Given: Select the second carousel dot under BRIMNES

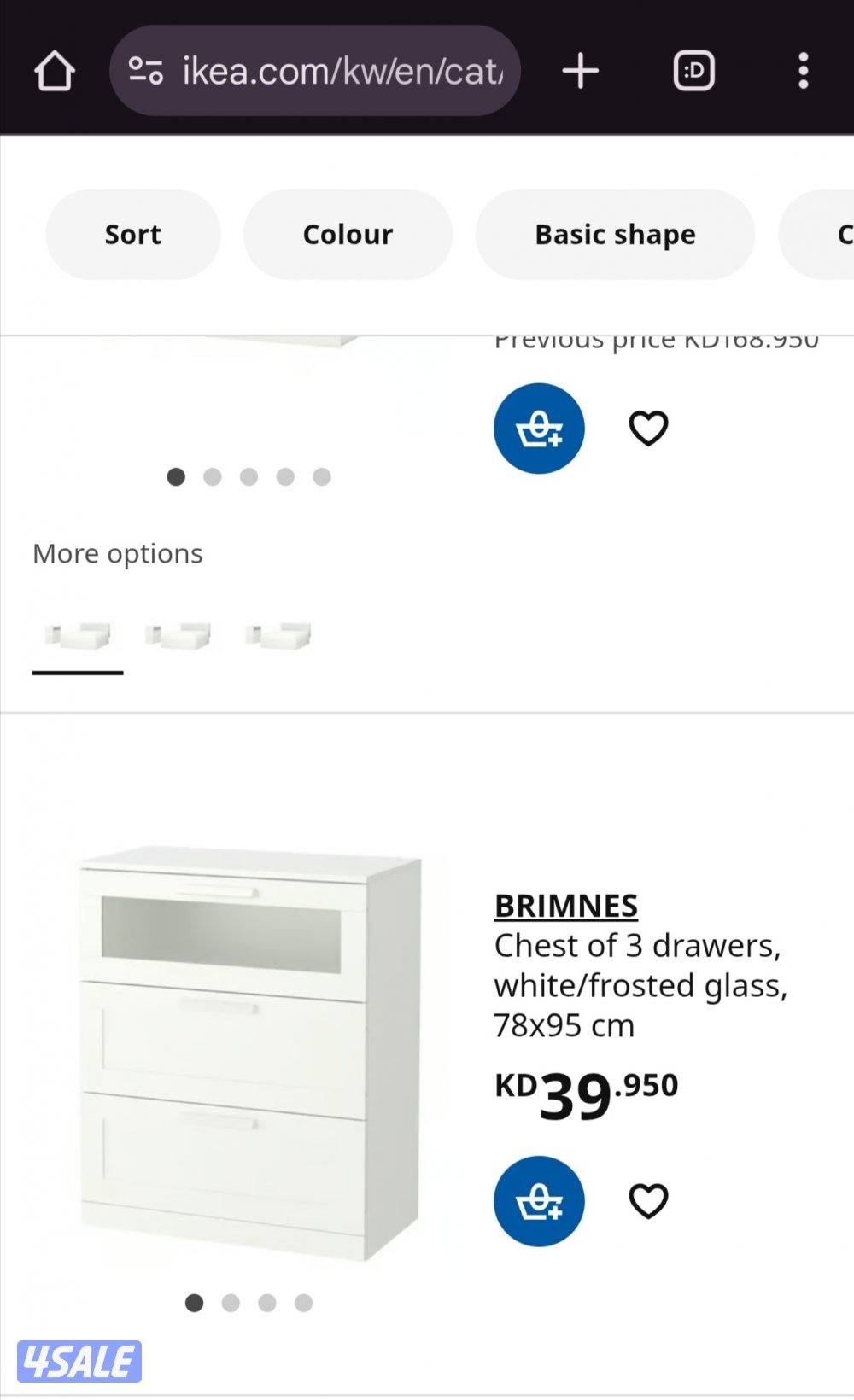Looking at the screenshot, I should pos(231,1304).
